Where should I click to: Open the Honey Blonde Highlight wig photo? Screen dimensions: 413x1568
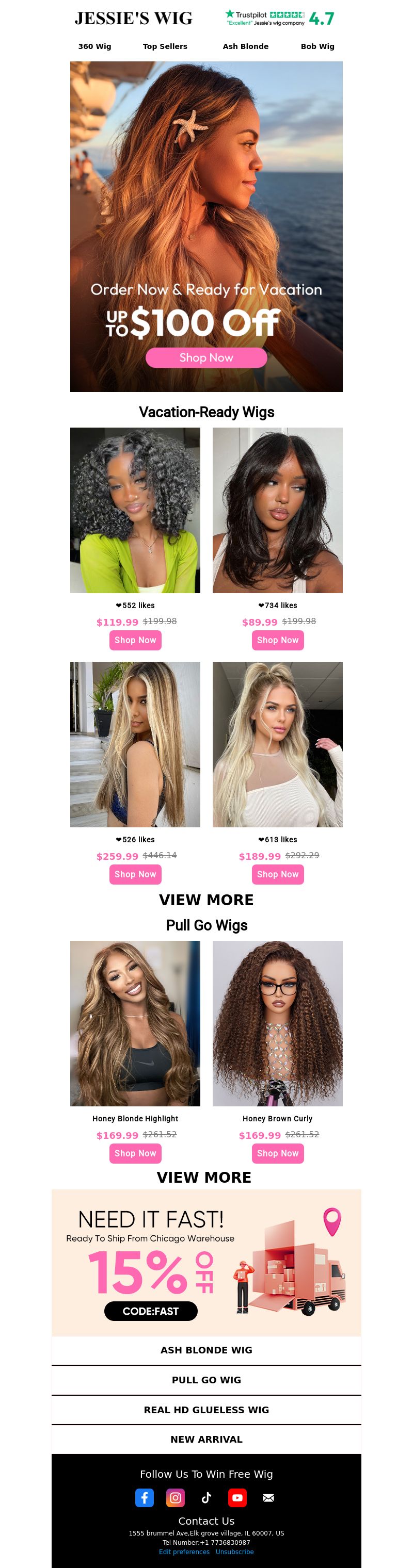135,1023
